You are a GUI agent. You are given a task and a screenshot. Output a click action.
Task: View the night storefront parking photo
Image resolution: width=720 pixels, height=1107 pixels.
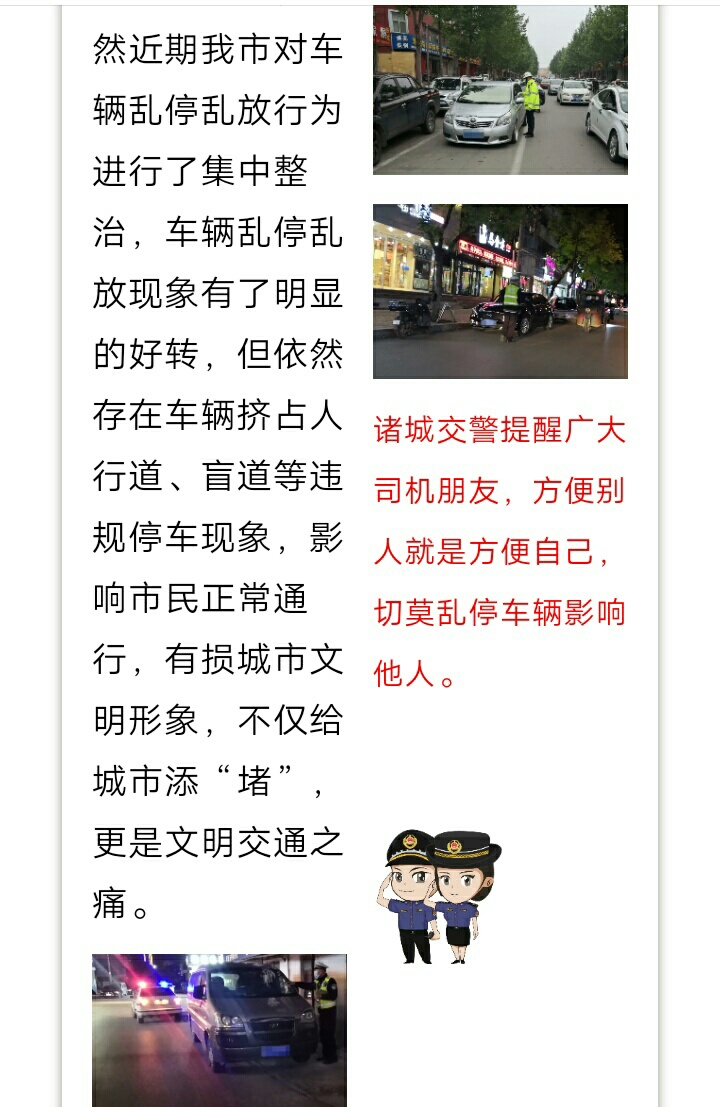coord(500,291)
